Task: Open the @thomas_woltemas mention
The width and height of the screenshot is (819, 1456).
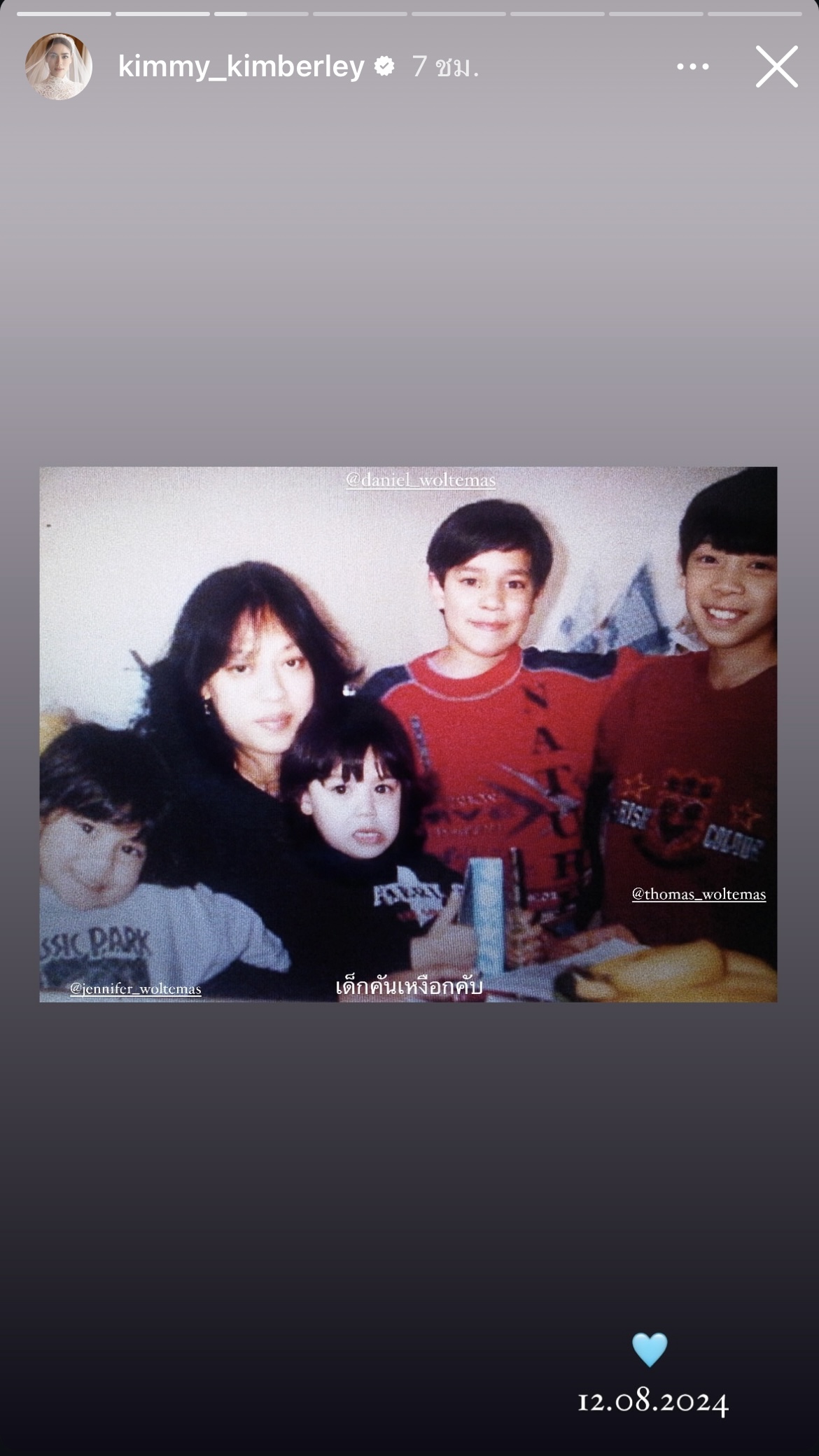Action: coord(698,894)
